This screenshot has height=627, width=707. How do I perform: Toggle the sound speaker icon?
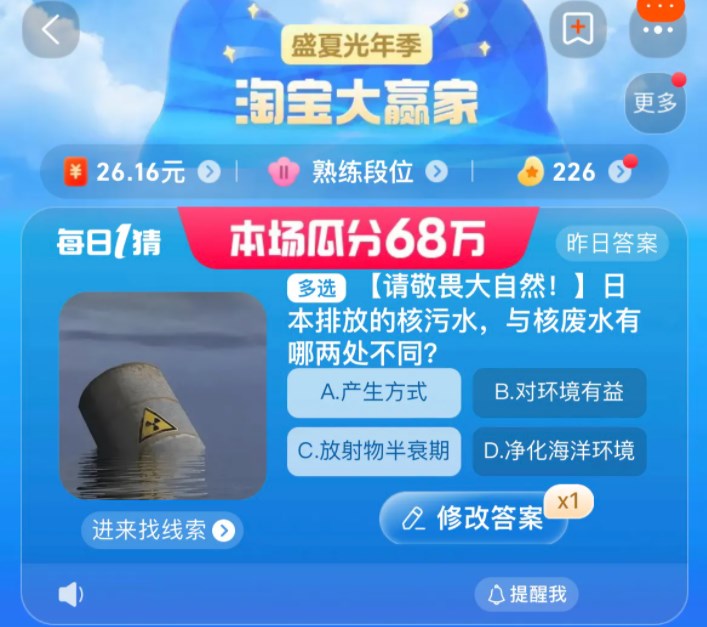pos(71,595)
